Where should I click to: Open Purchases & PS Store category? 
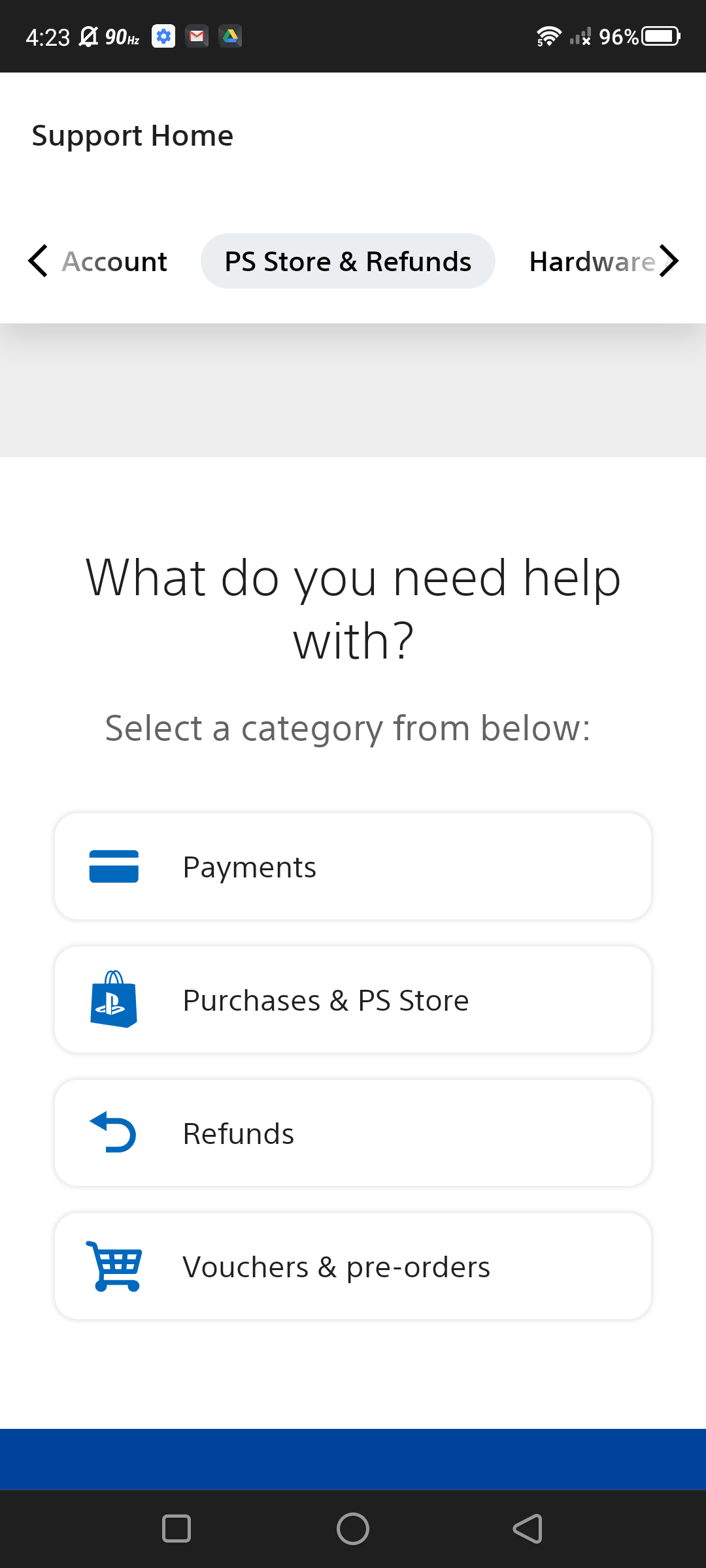353,1000
